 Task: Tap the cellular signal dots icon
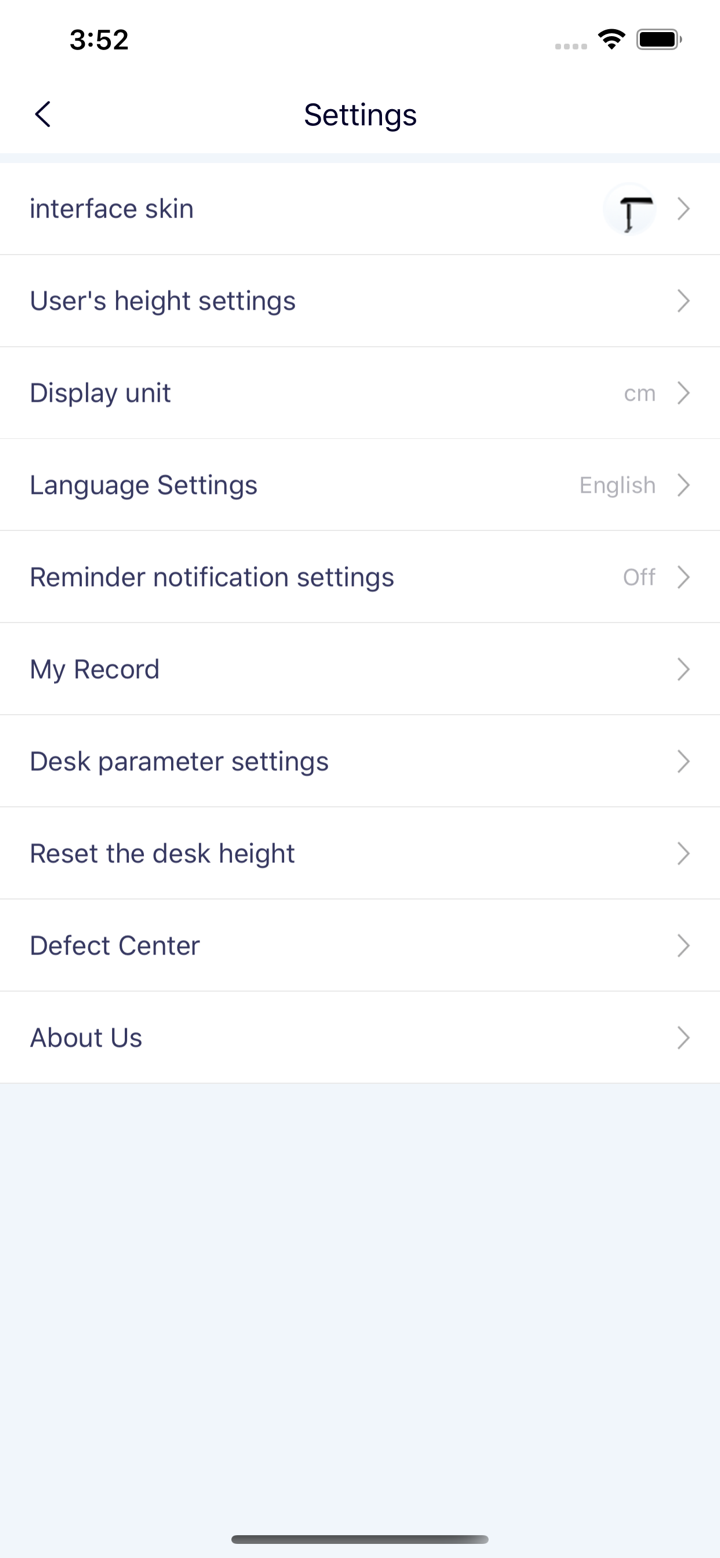[x=569, y=46]
